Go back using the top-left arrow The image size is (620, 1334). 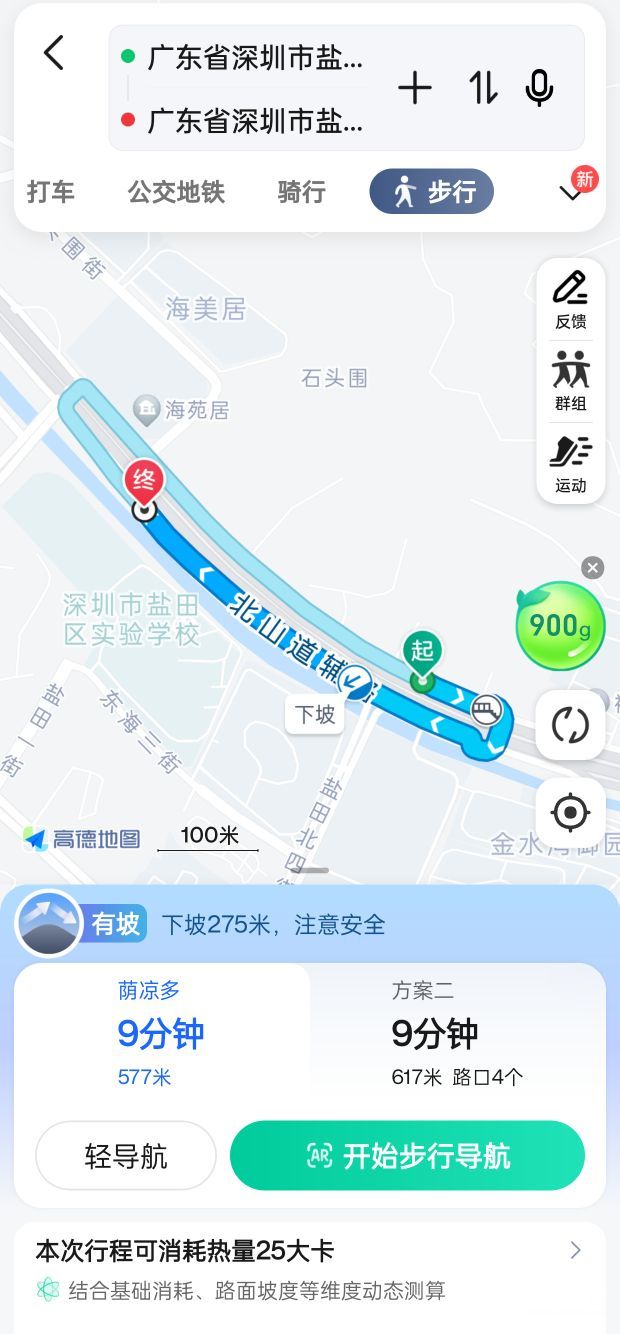tap(54, 53)
